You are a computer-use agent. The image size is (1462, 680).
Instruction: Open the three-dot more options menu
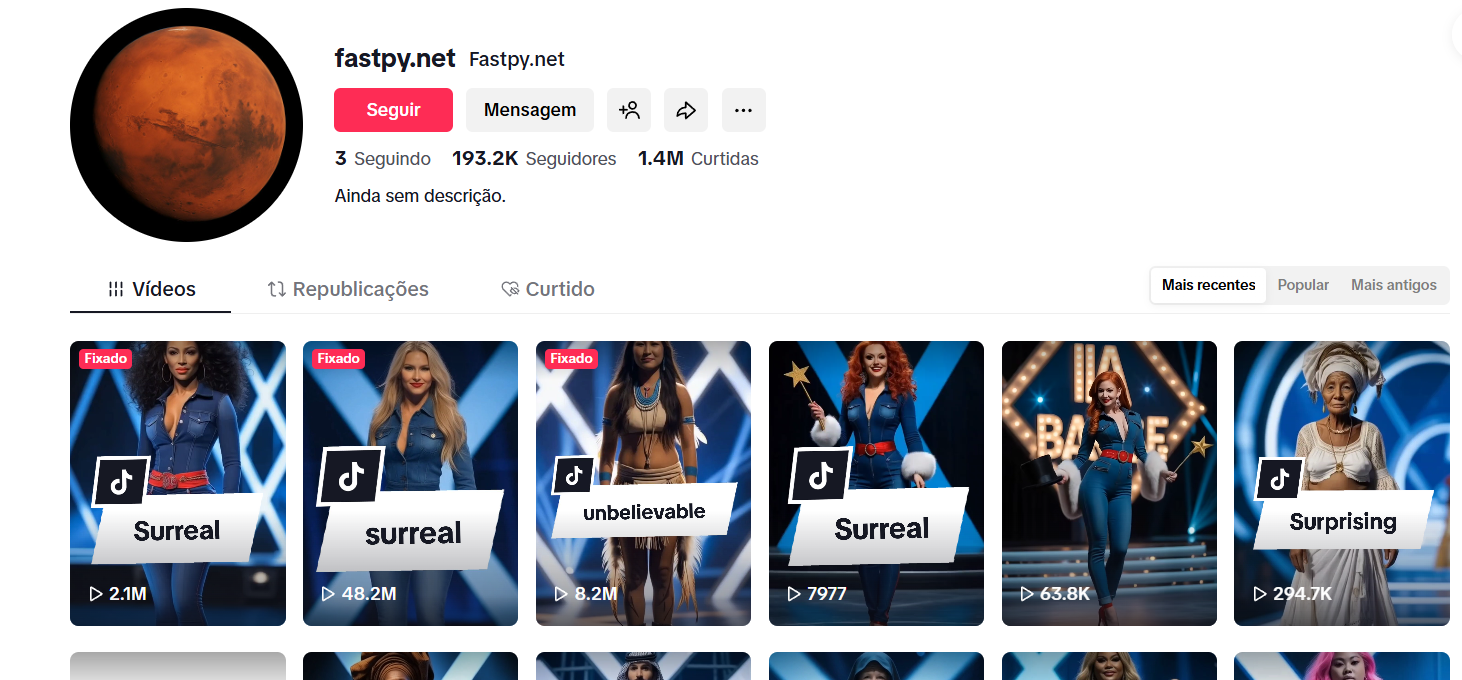pos(743,110)
